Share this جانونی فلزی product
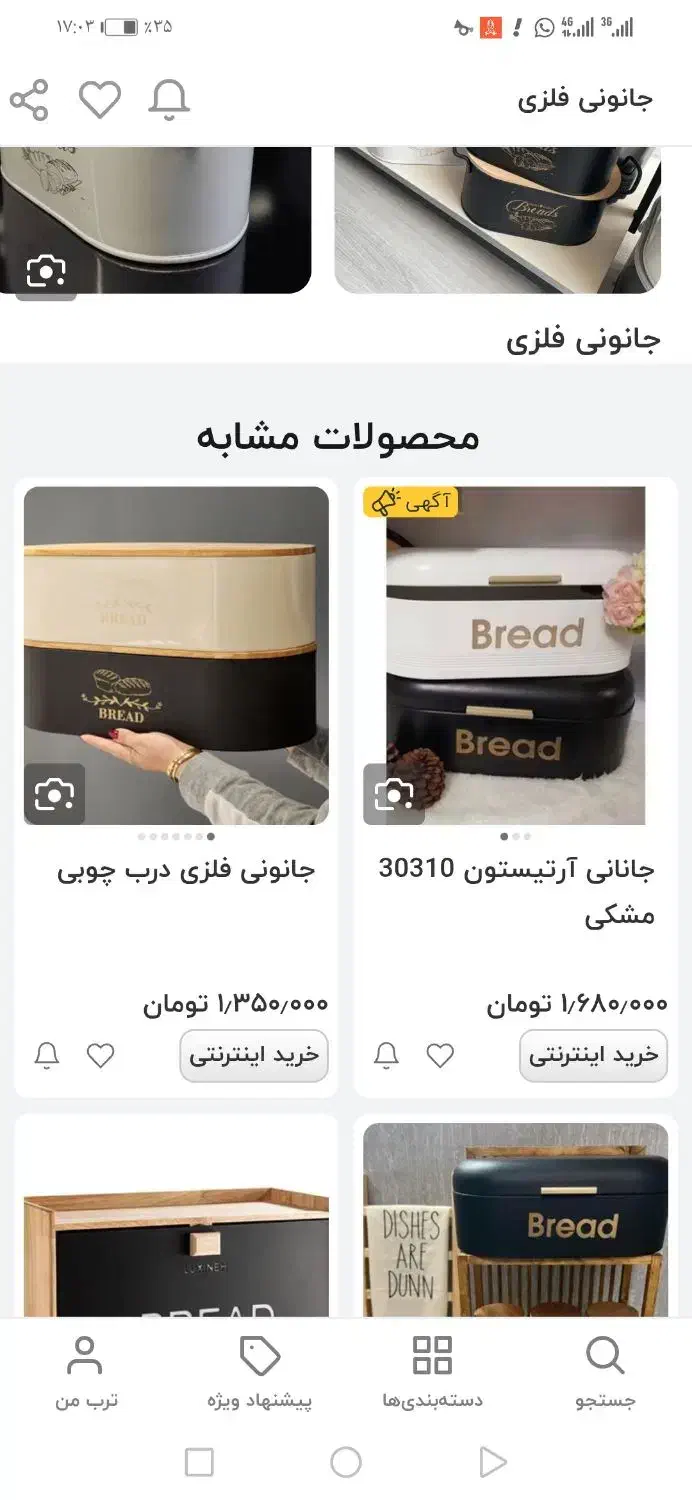This screenshot has width=692, height=1500. [x=29, y=100]
